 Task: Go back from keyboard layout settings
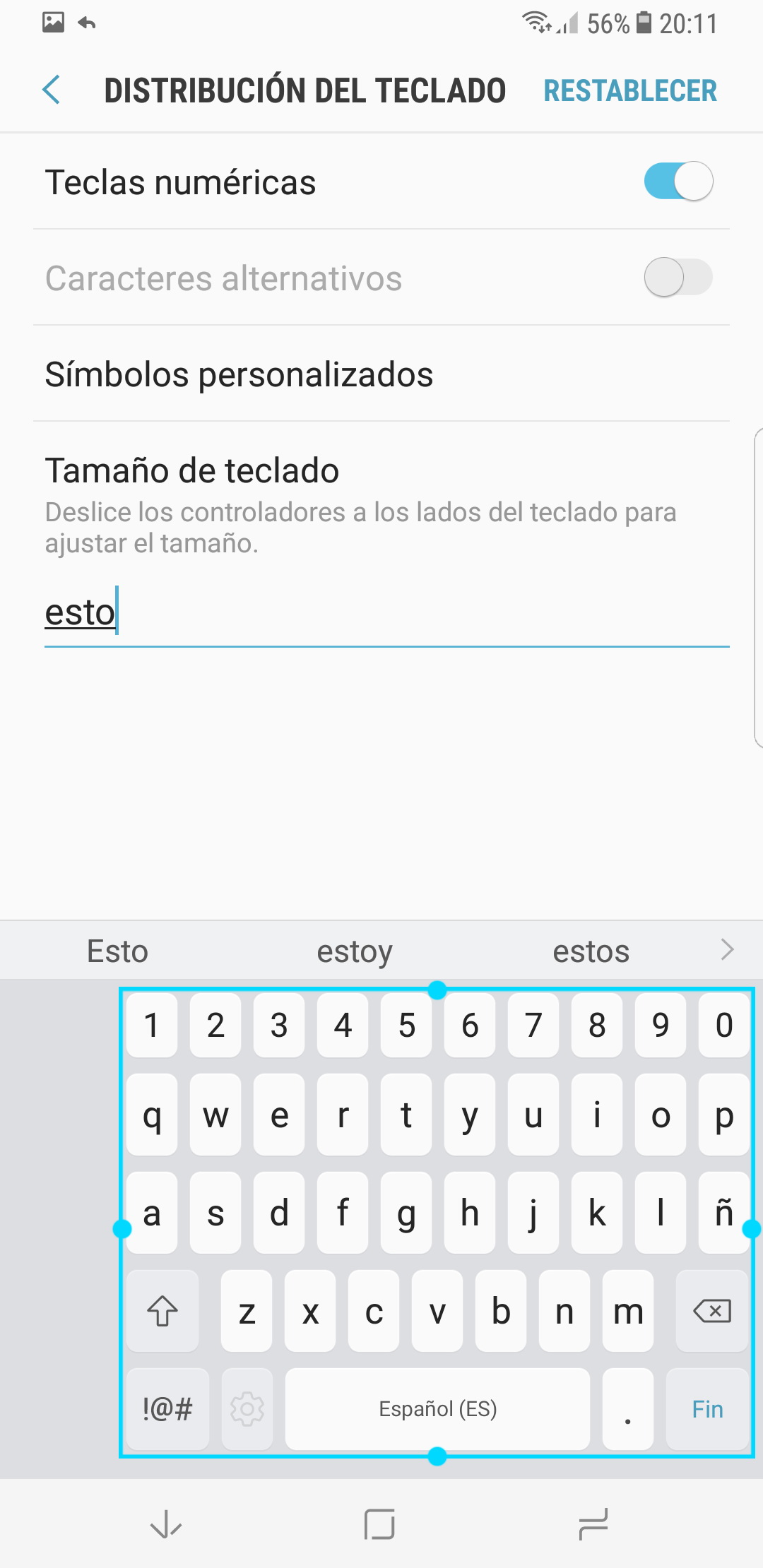(52, 90)
